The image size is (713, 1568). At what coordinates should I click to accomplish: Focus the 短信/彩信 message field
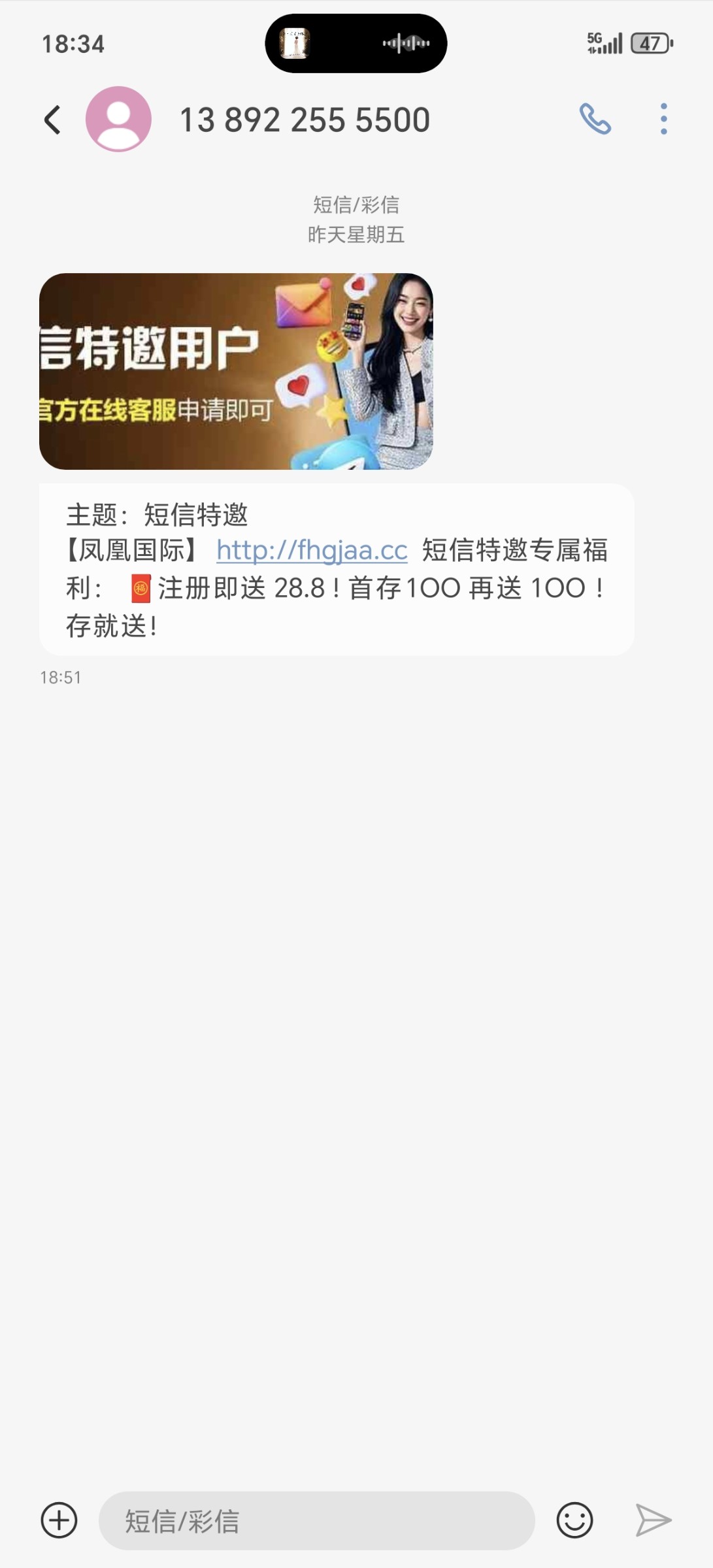tap(316, 1520)
